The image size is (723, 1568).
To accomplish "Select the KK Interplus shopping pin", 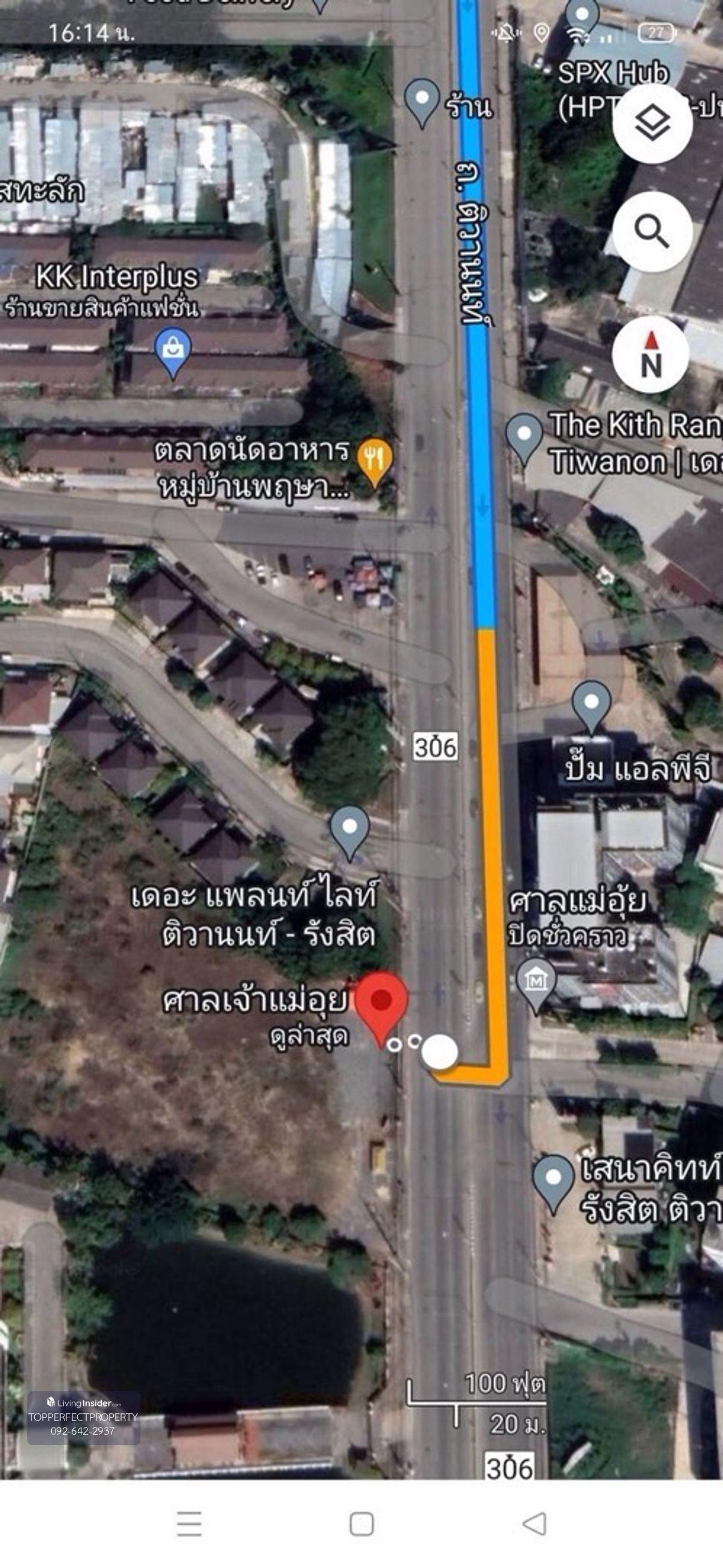I will pos(173,350).
